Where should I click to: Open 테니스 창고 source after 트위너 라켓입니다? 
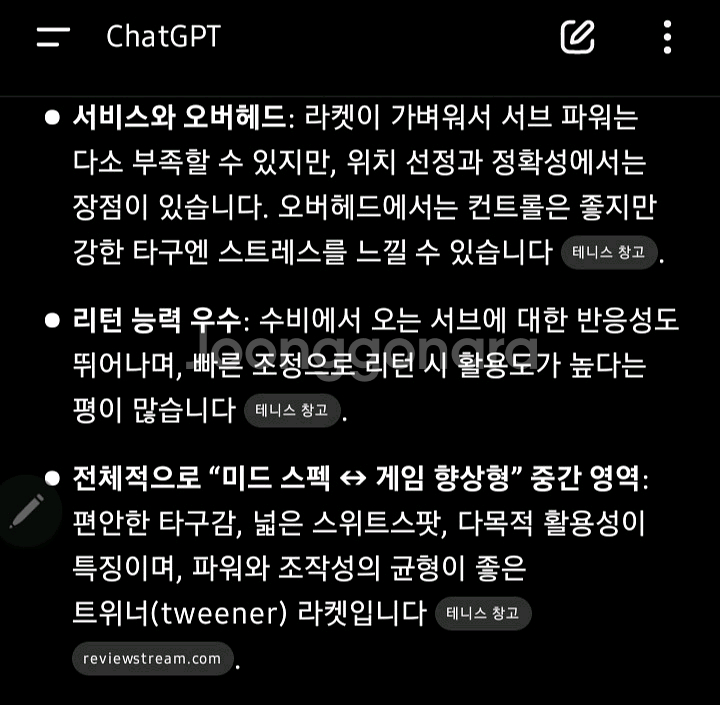[483, 613]
